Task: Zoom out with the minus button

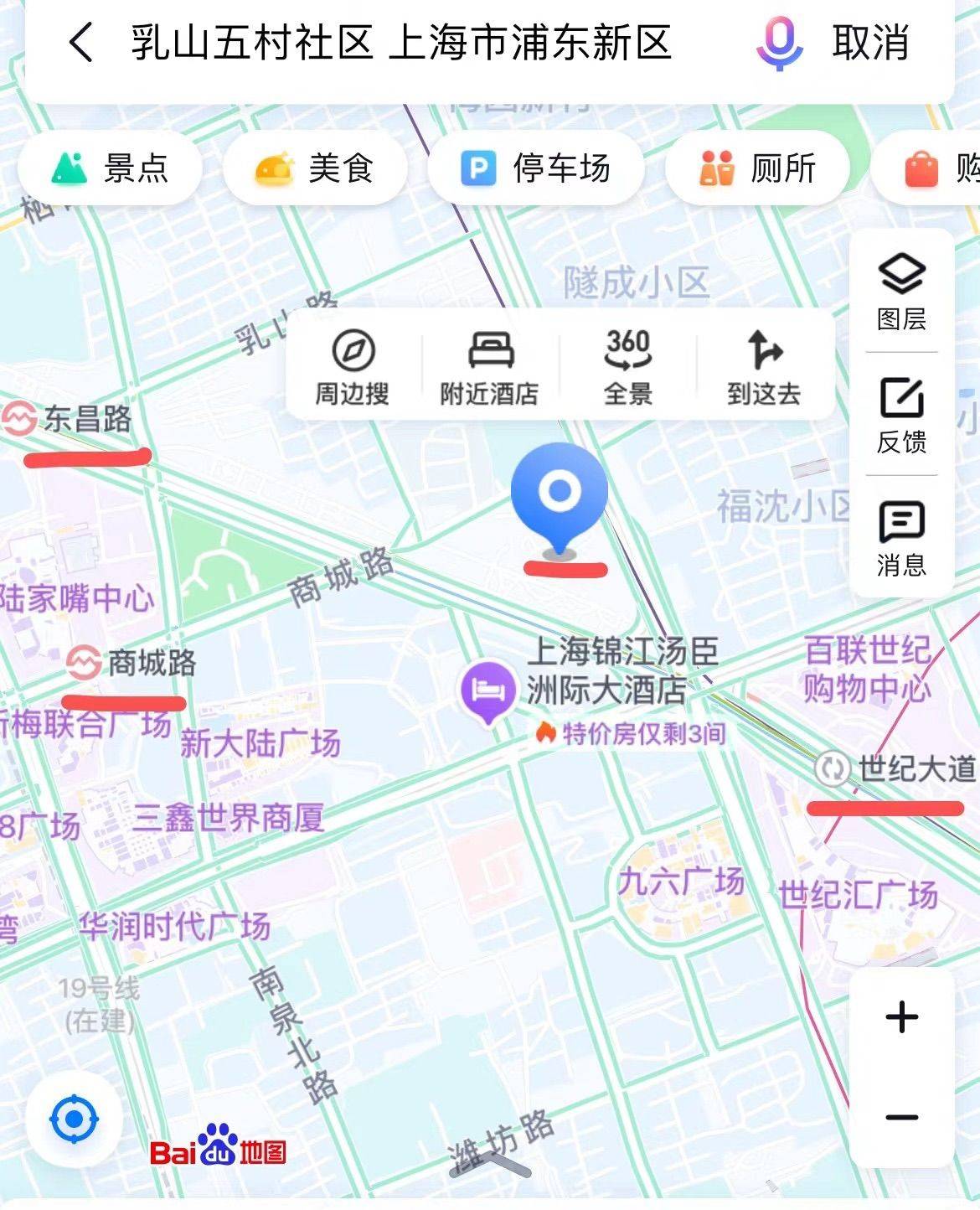Action: tap(901, 1117)
